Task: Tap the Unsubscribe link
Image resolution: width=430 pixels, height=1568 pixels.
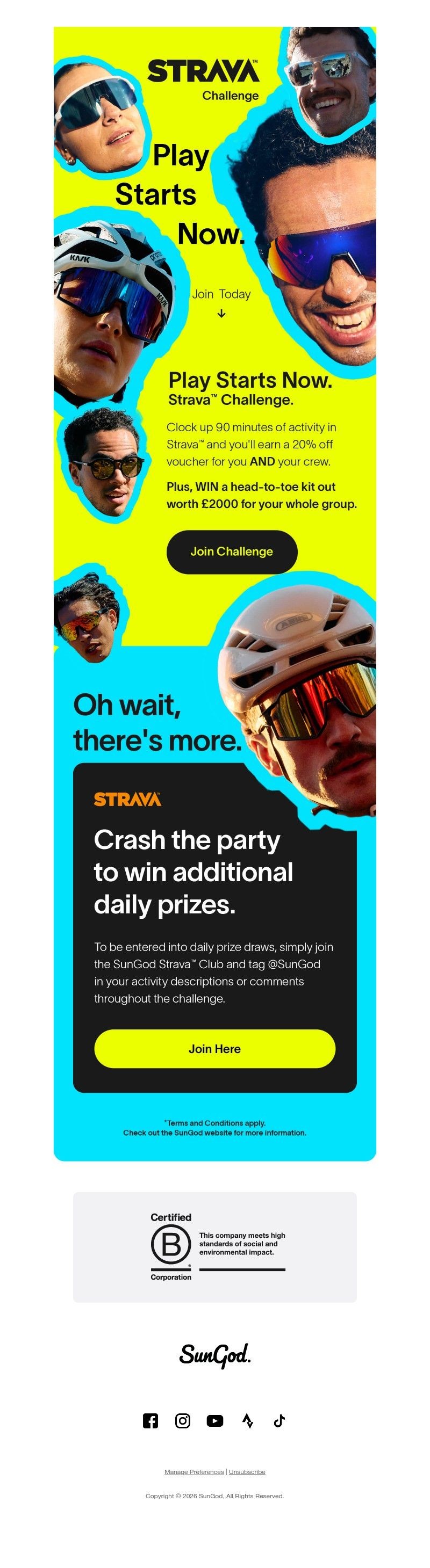Action: [x=247, y=1471]
